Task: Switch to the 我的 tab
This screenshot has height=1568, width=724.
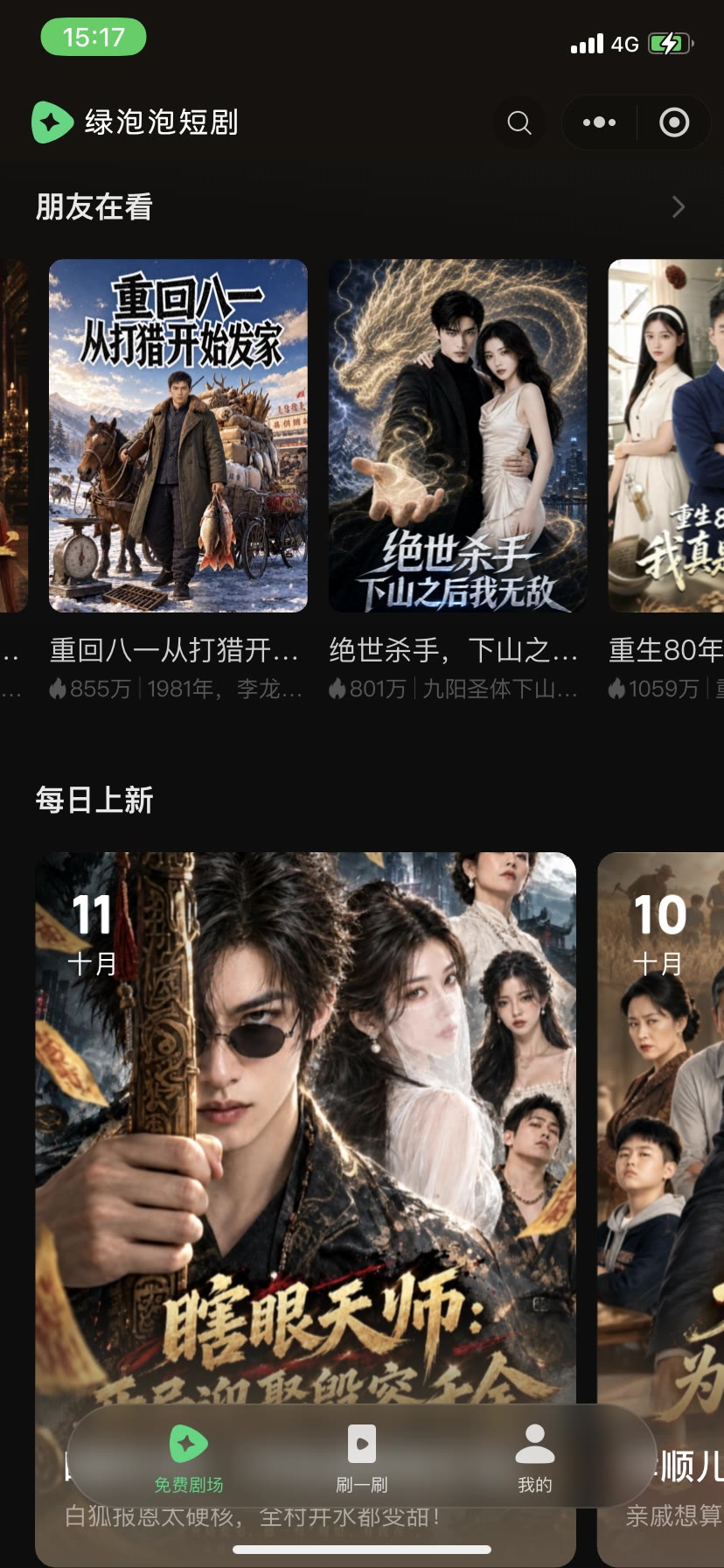Action: pos(535,1458)
